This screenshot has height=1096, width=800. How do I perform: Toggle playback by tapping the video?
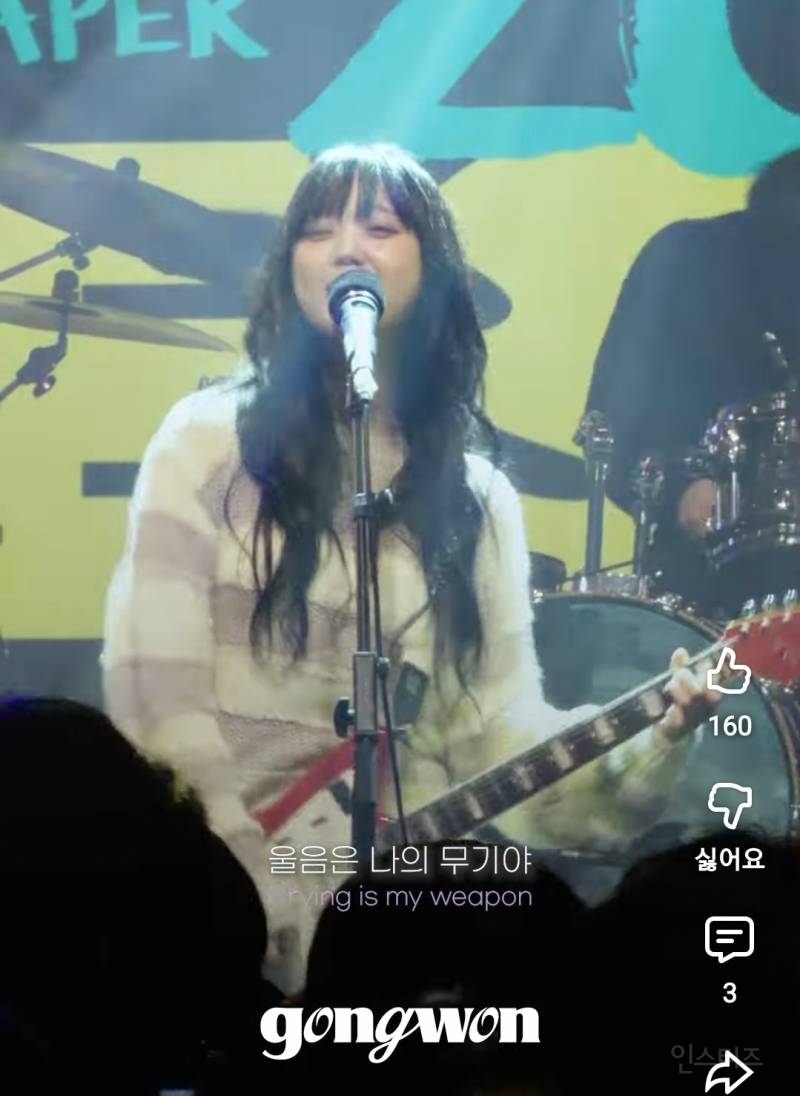(360, 450)
